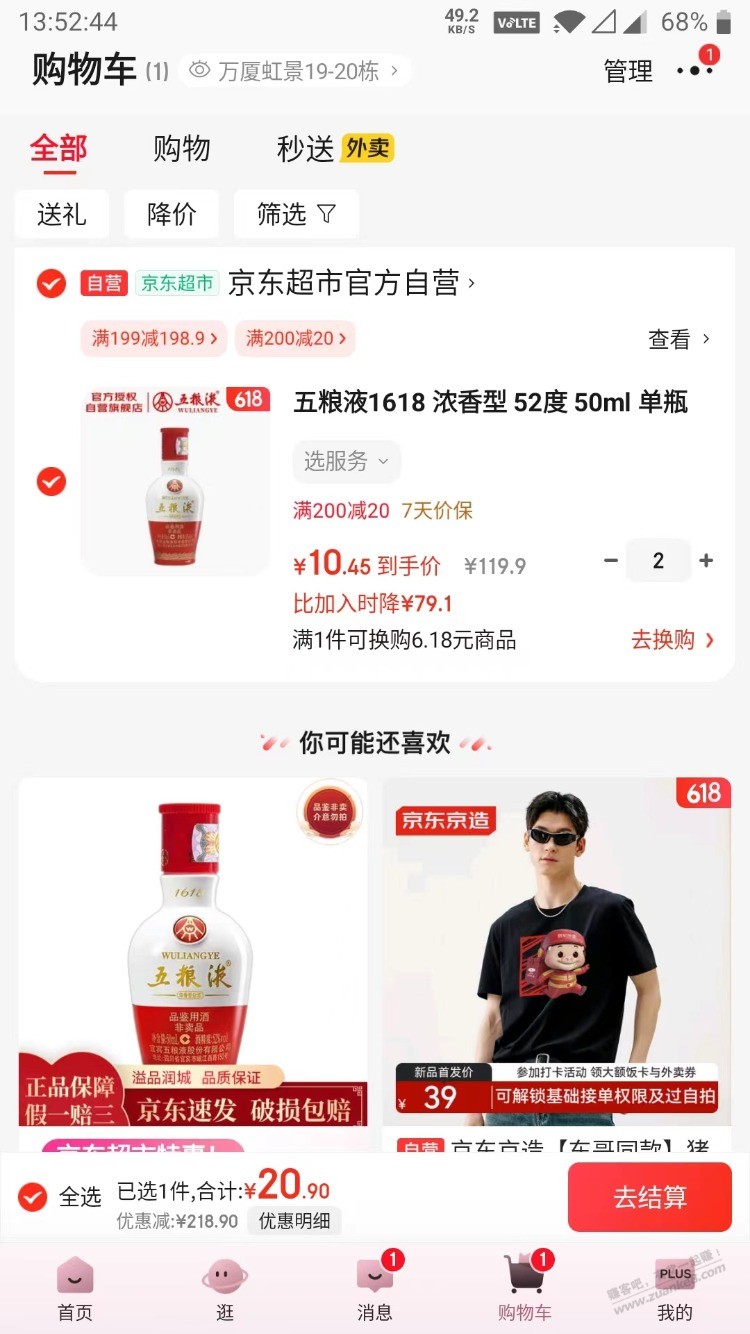The height and width of the screenshot is (1334, 750).
Task: Go to the 首页 tab
Action: point(75,1290)
